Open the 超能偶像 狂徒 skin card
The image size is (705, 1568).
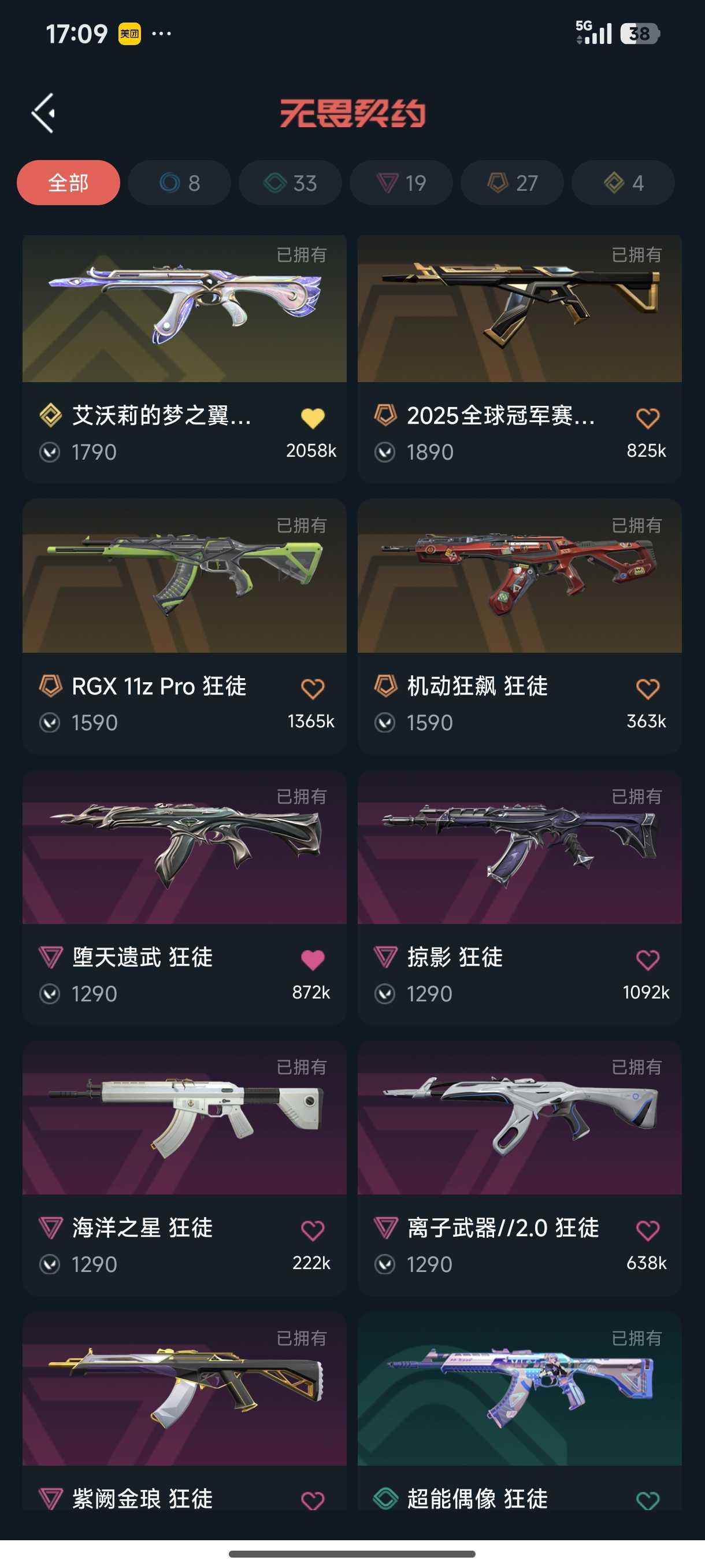tap(520, 1411)
